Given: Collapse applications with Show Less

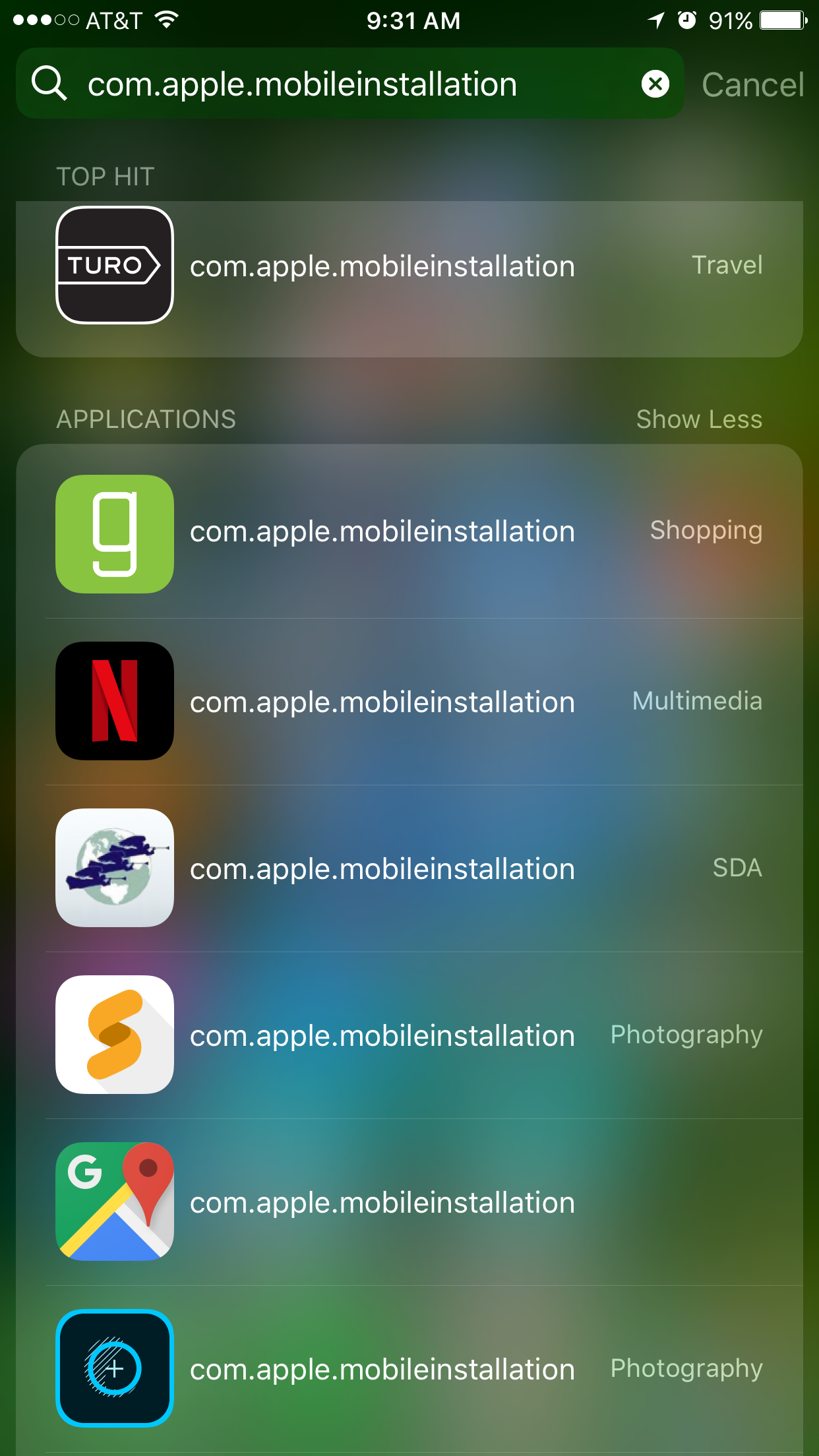Looking at the screenshot, I should pos(698,419).
